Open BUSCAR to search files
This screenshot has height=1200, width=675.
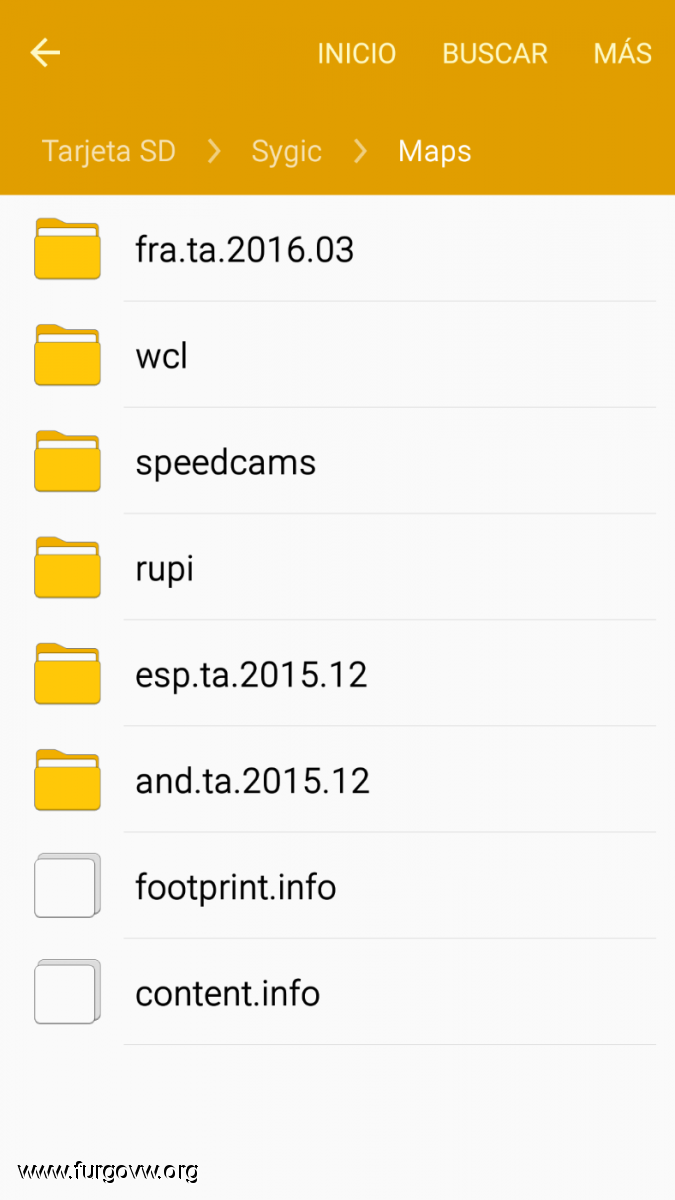coord(495,53)
